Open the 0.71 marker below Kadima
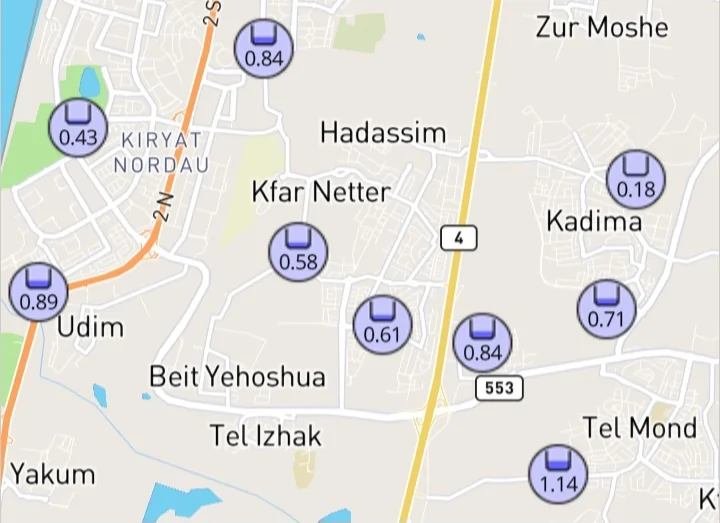The width and height of the screenshot is (720, 523). (x=607, y=308)
